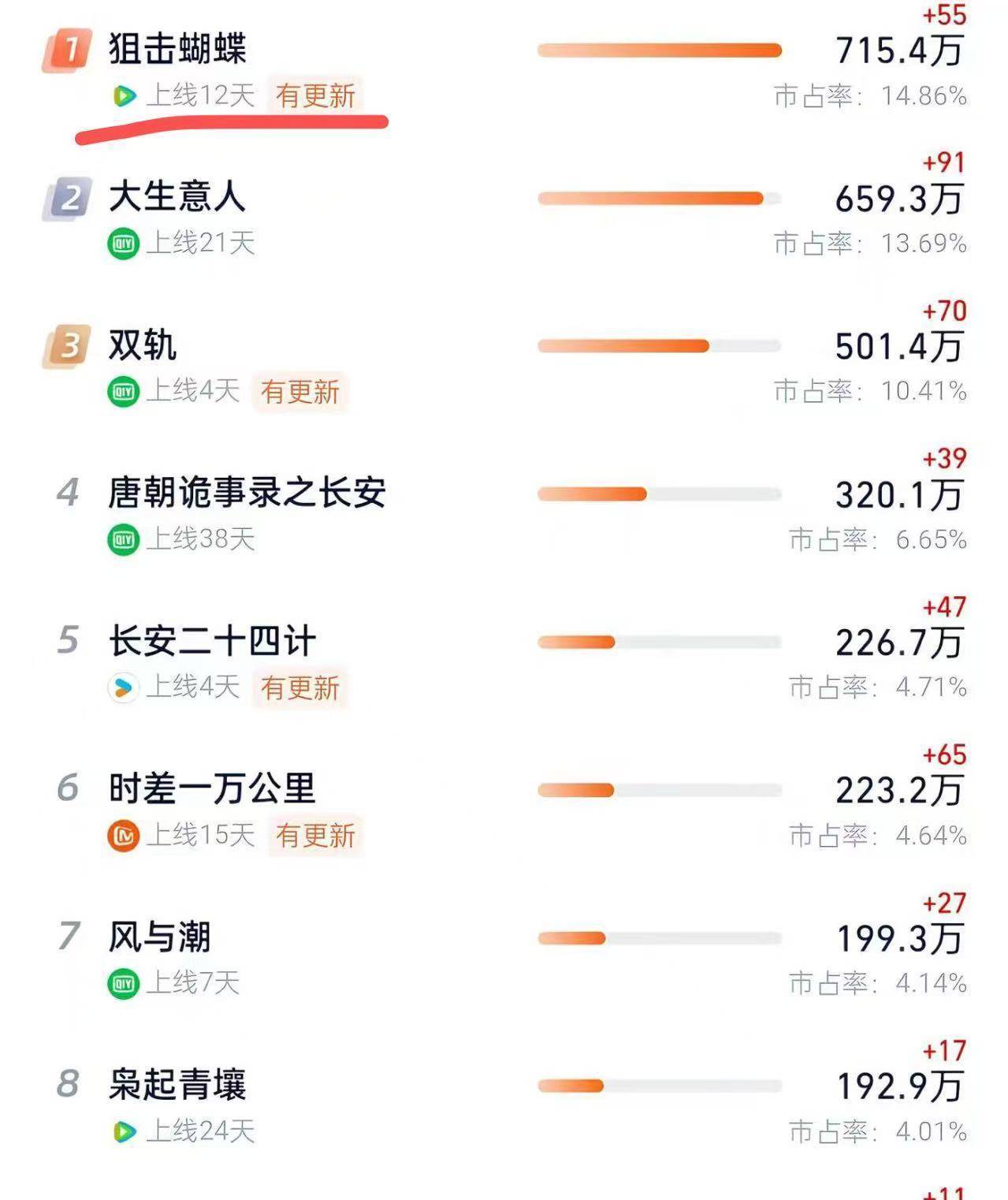Open the 枭起青壤 entry

(x=178, y=1085)
